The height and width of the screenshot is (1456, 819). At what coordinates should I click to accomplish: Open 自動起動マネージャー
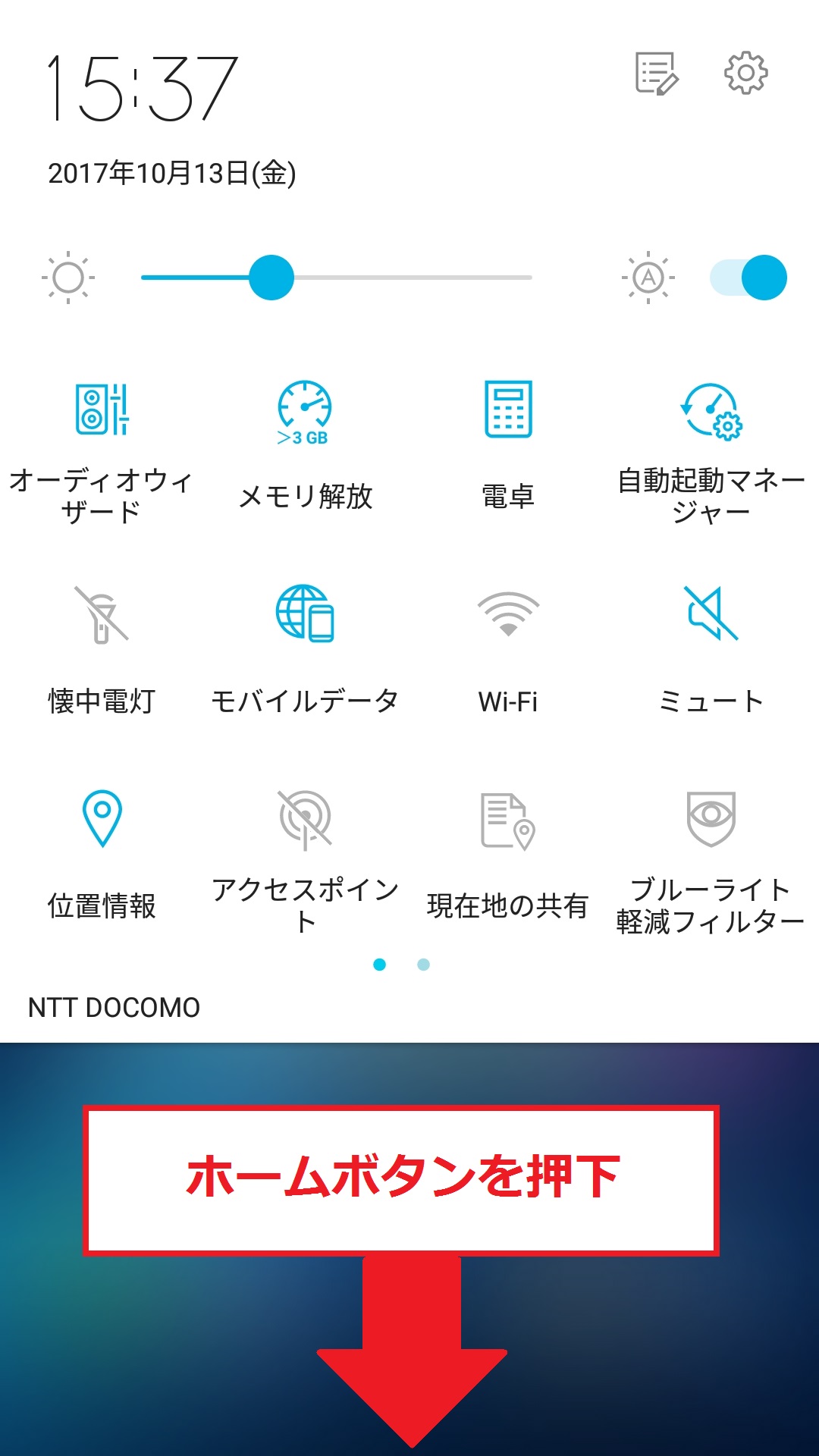[x=711, y=410]
